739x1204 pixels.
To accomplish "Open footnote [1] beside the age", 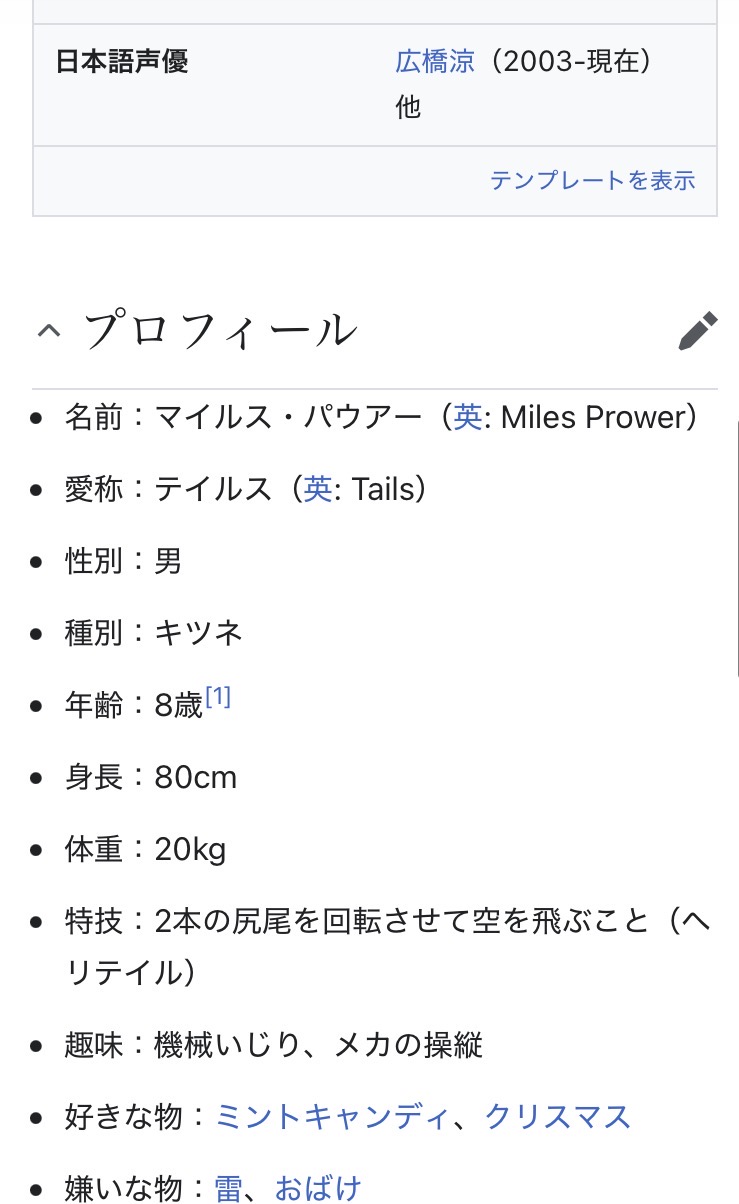I will point(218,697).
